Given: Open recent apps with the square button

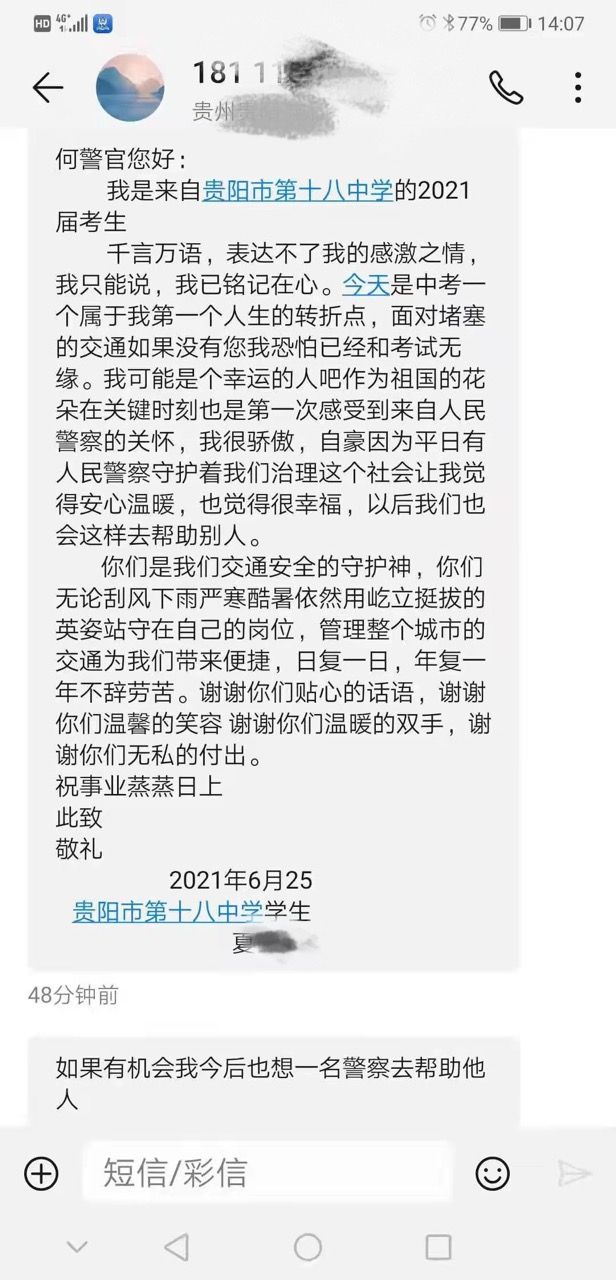Looking at the screenshot, I should pyautogui.click(x=438, y=1246).
